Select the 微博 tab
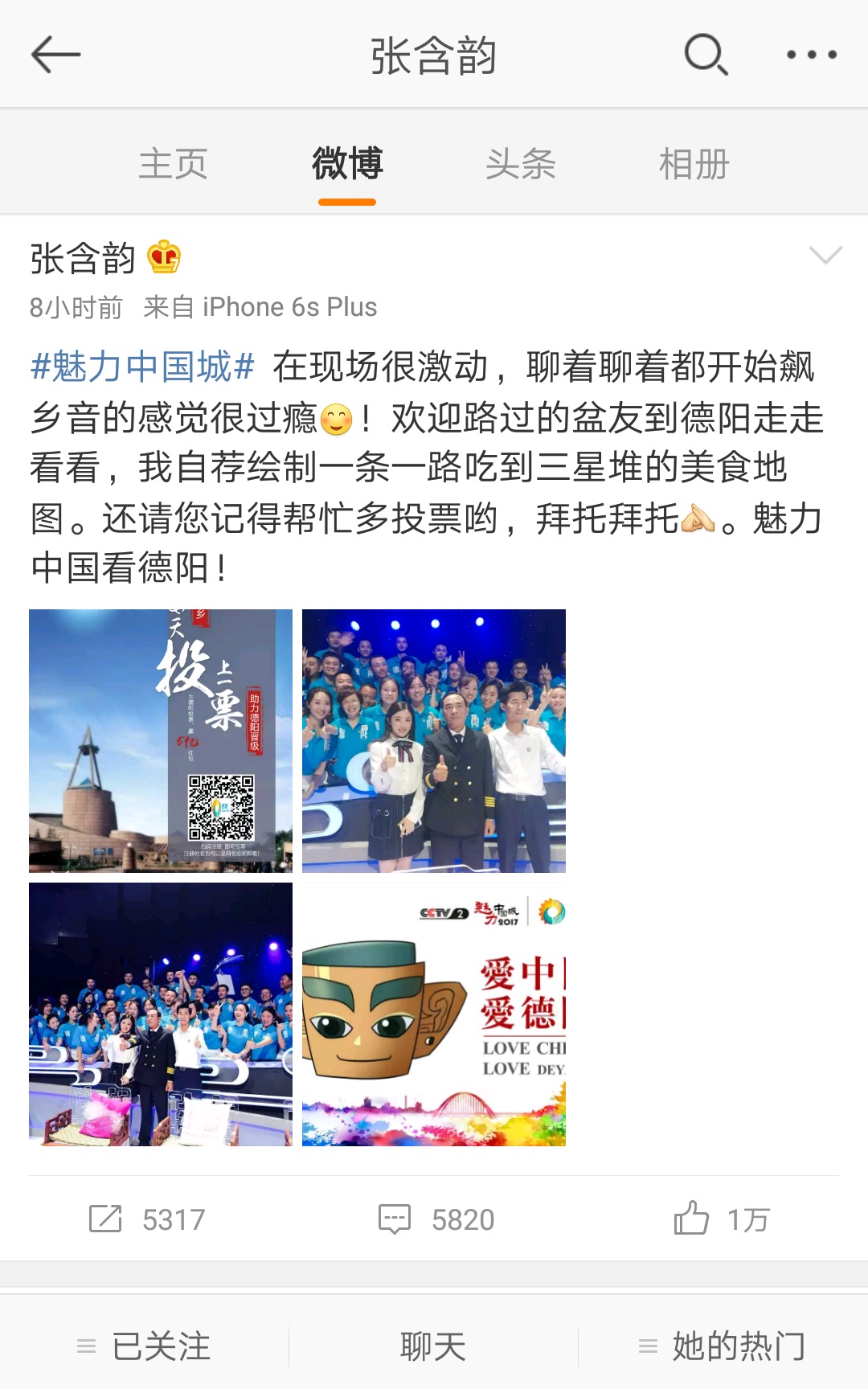This screenshot has width=868, height=1389. (347, 164)
